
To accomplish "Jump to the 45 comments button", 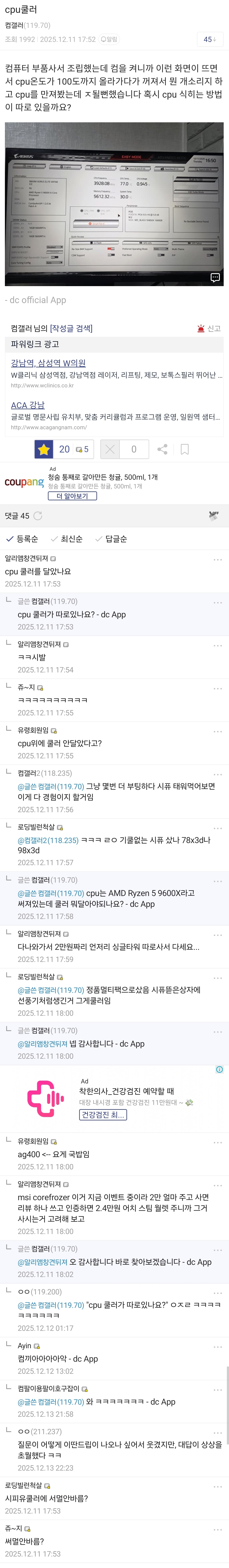I will (x=209, y=40).
